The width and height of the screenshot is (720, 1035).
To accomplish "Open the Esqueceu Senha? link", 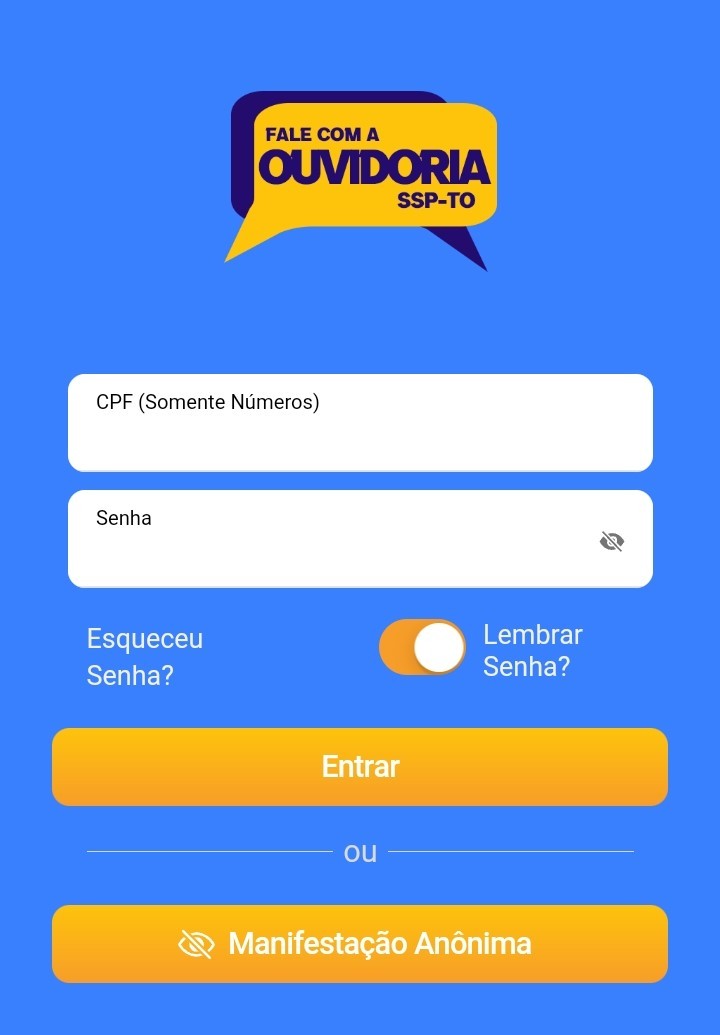I will tap(145, 657).
